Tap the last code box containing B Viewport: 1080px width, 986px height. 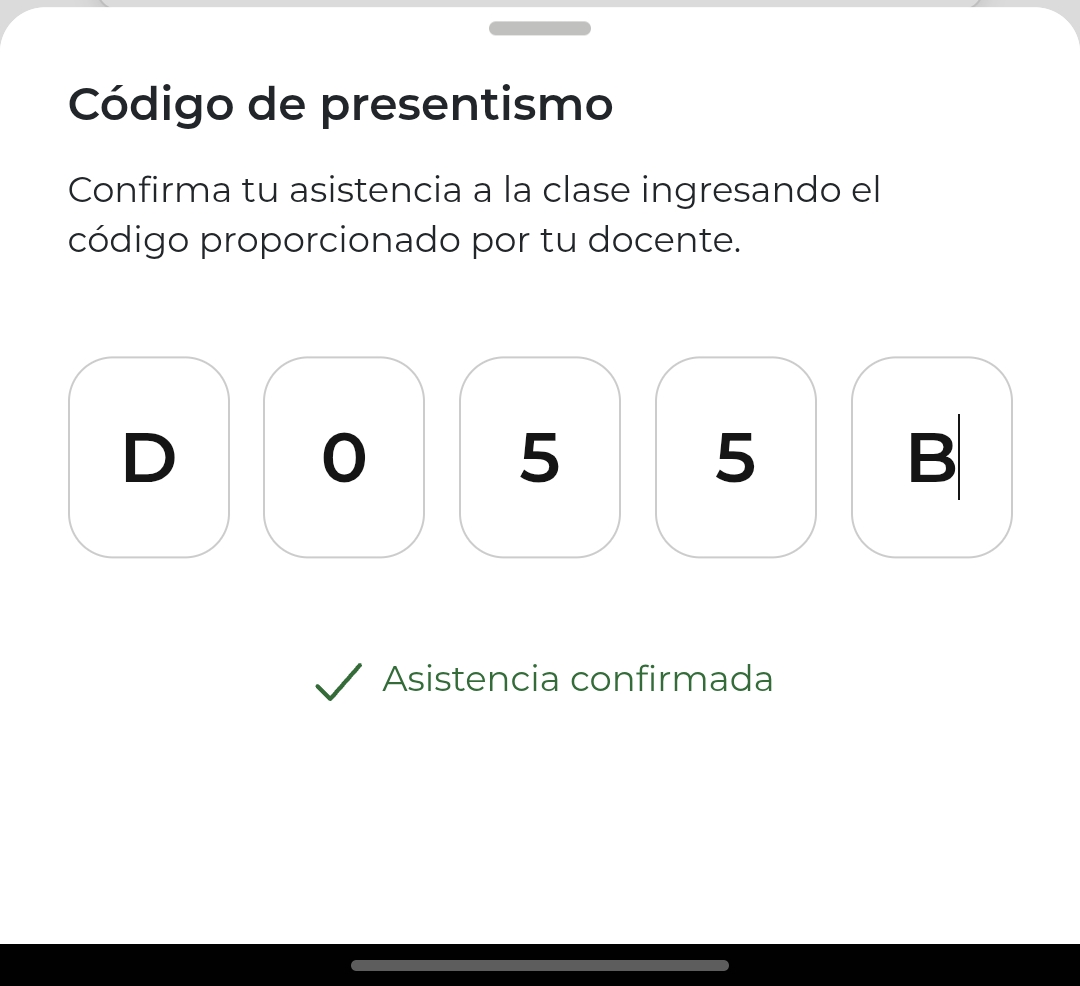931,457
